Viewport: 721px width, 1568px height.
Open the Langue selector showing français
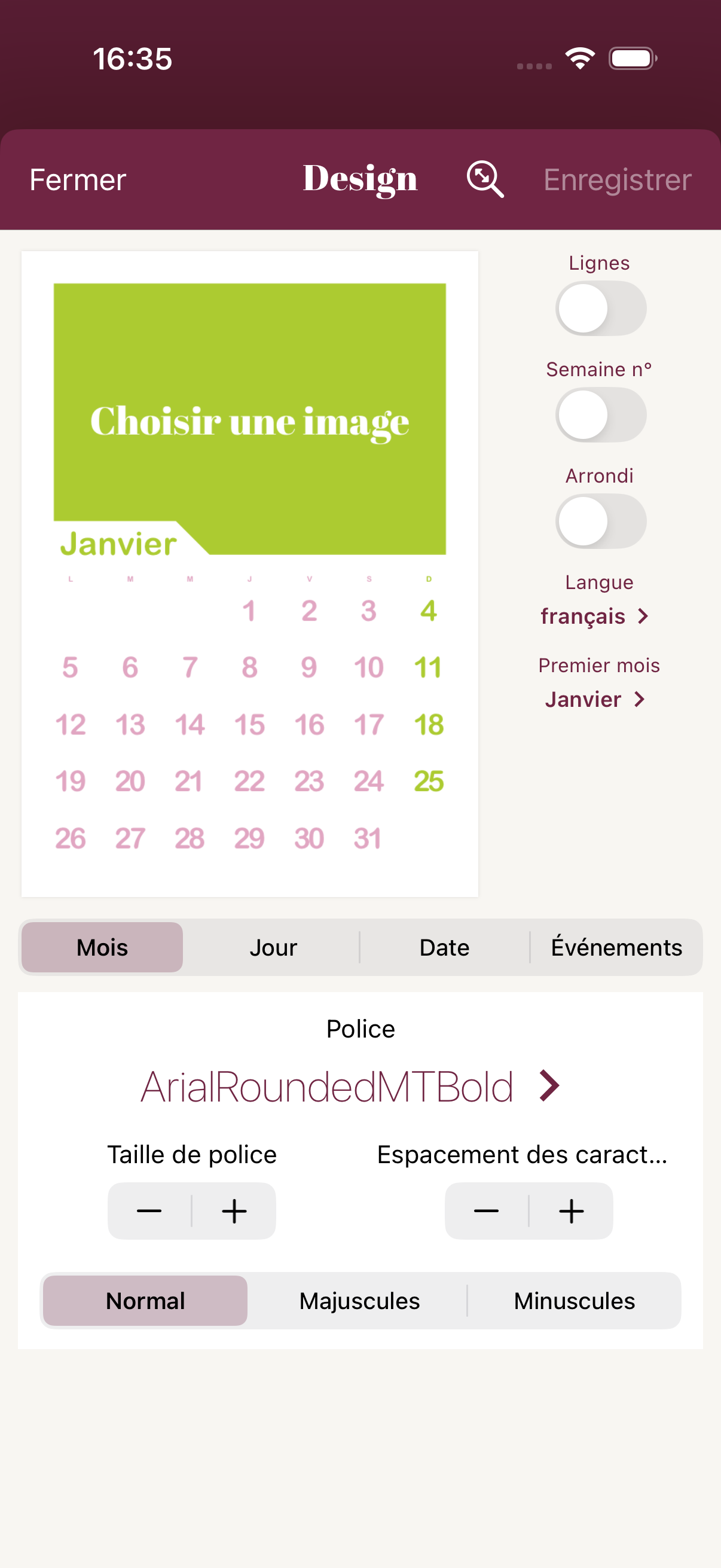594,616
